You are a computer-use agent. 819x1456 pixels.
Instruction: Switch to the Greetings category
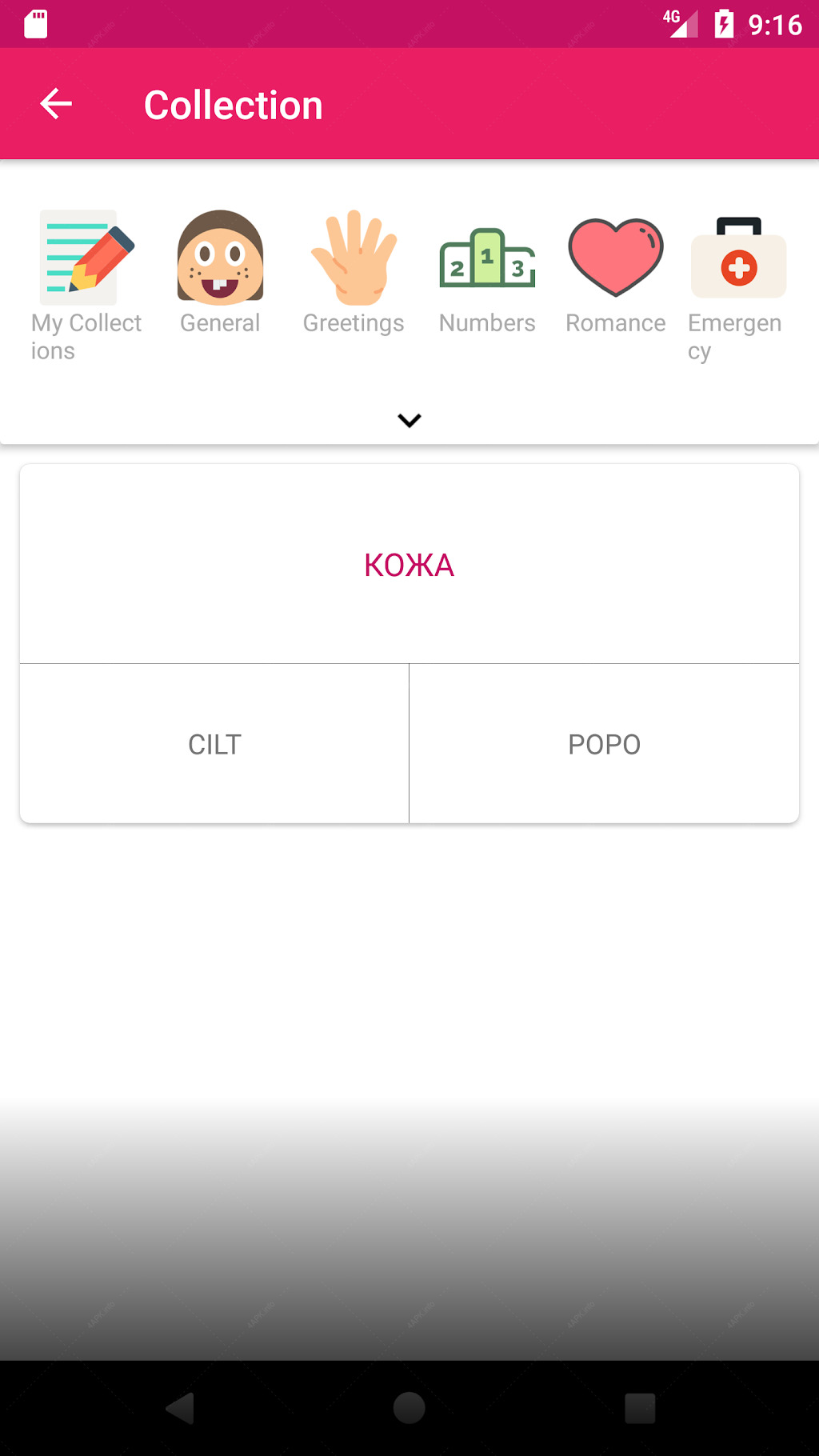coord(354,273)
